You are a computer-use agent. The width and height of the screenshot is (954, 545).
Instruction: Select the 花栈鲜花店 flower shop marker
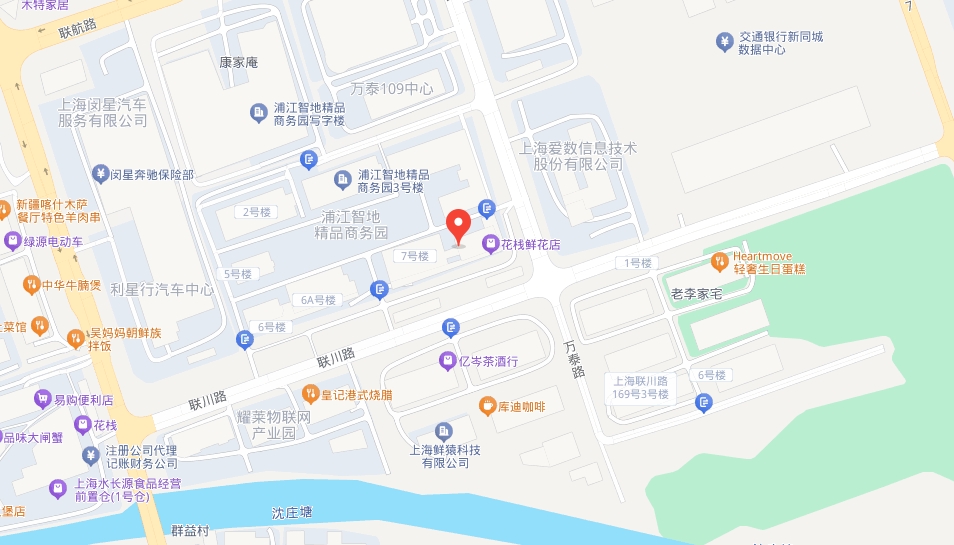point(490,243)
